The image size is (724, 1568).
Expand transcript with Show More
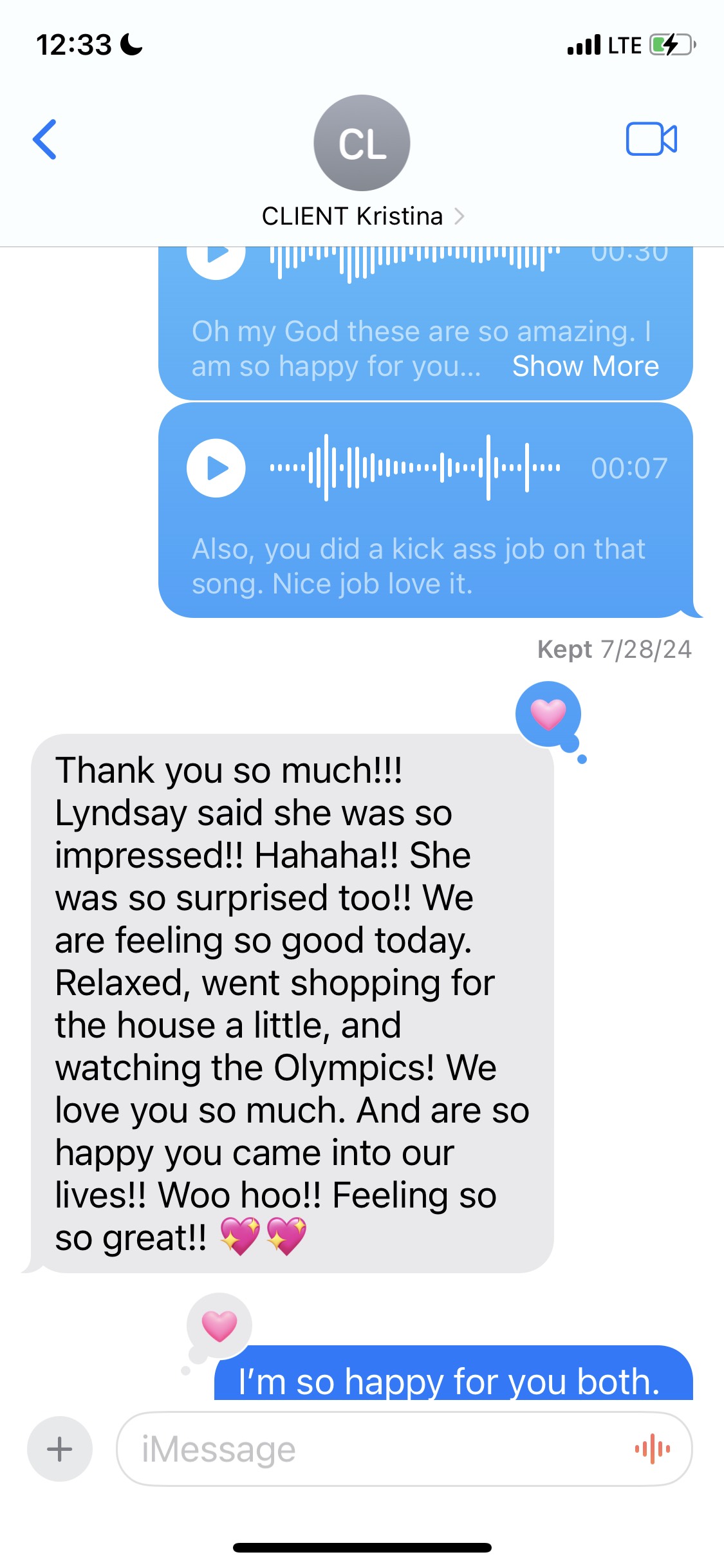point(585,366)
